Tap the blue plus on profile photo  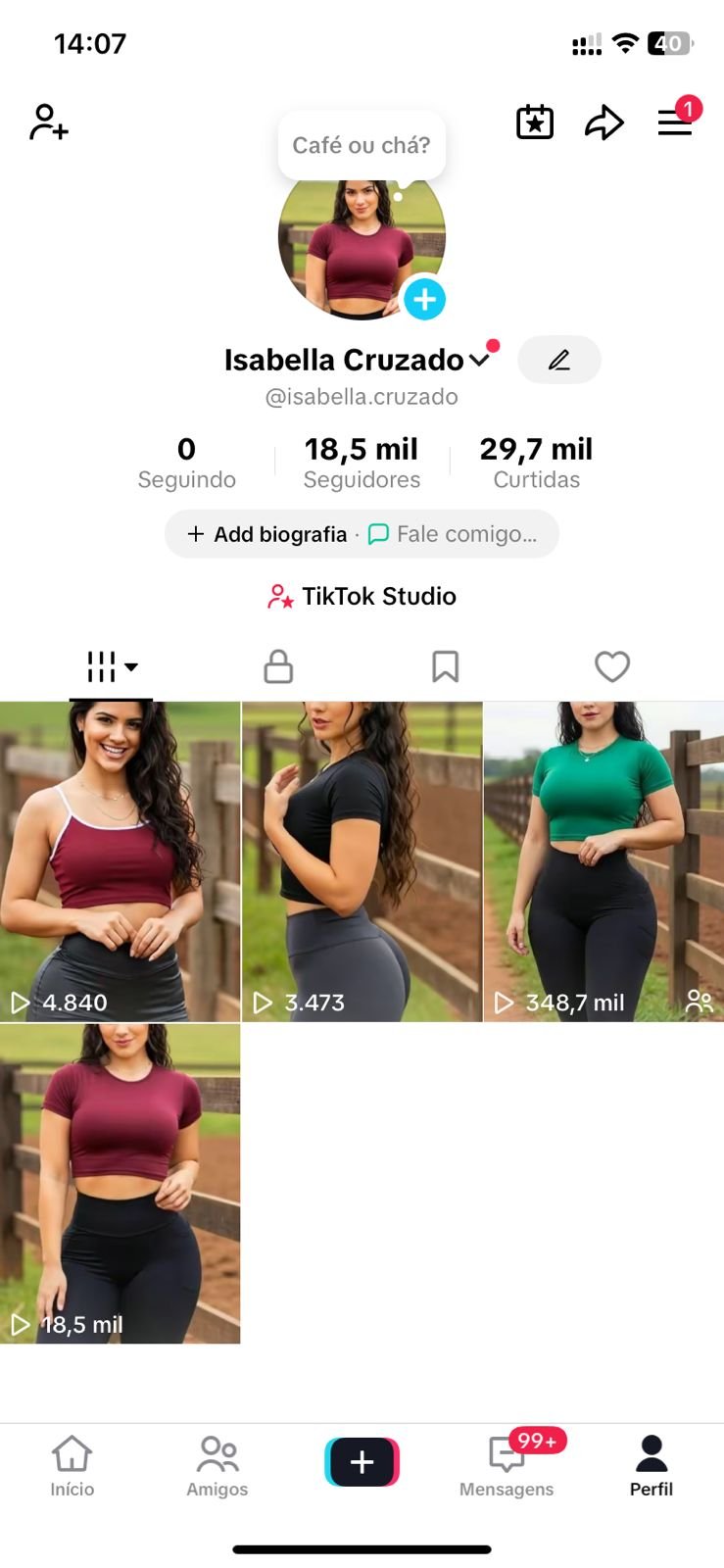click(424, 300)
